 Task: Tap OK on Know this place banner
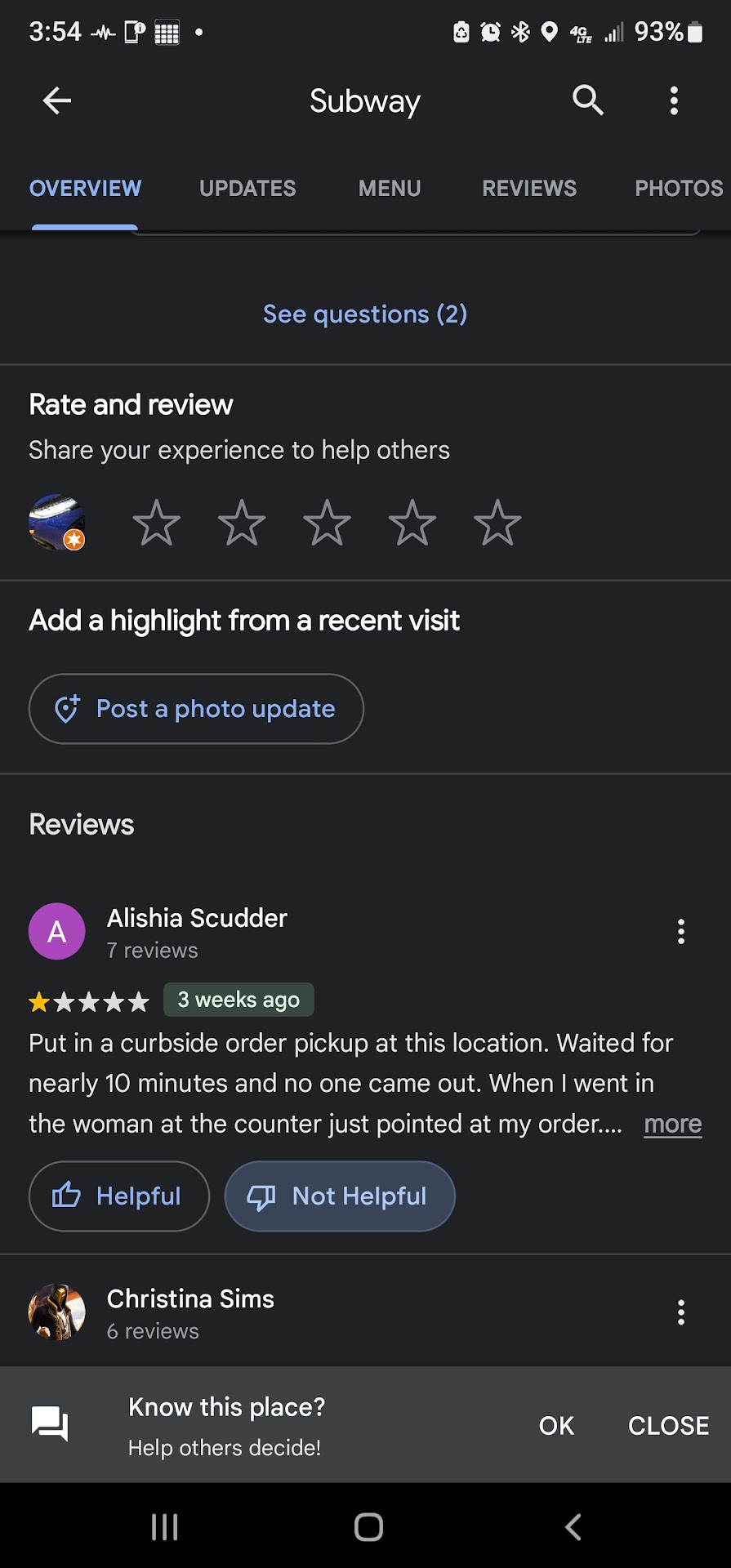tap(556, 1426)
